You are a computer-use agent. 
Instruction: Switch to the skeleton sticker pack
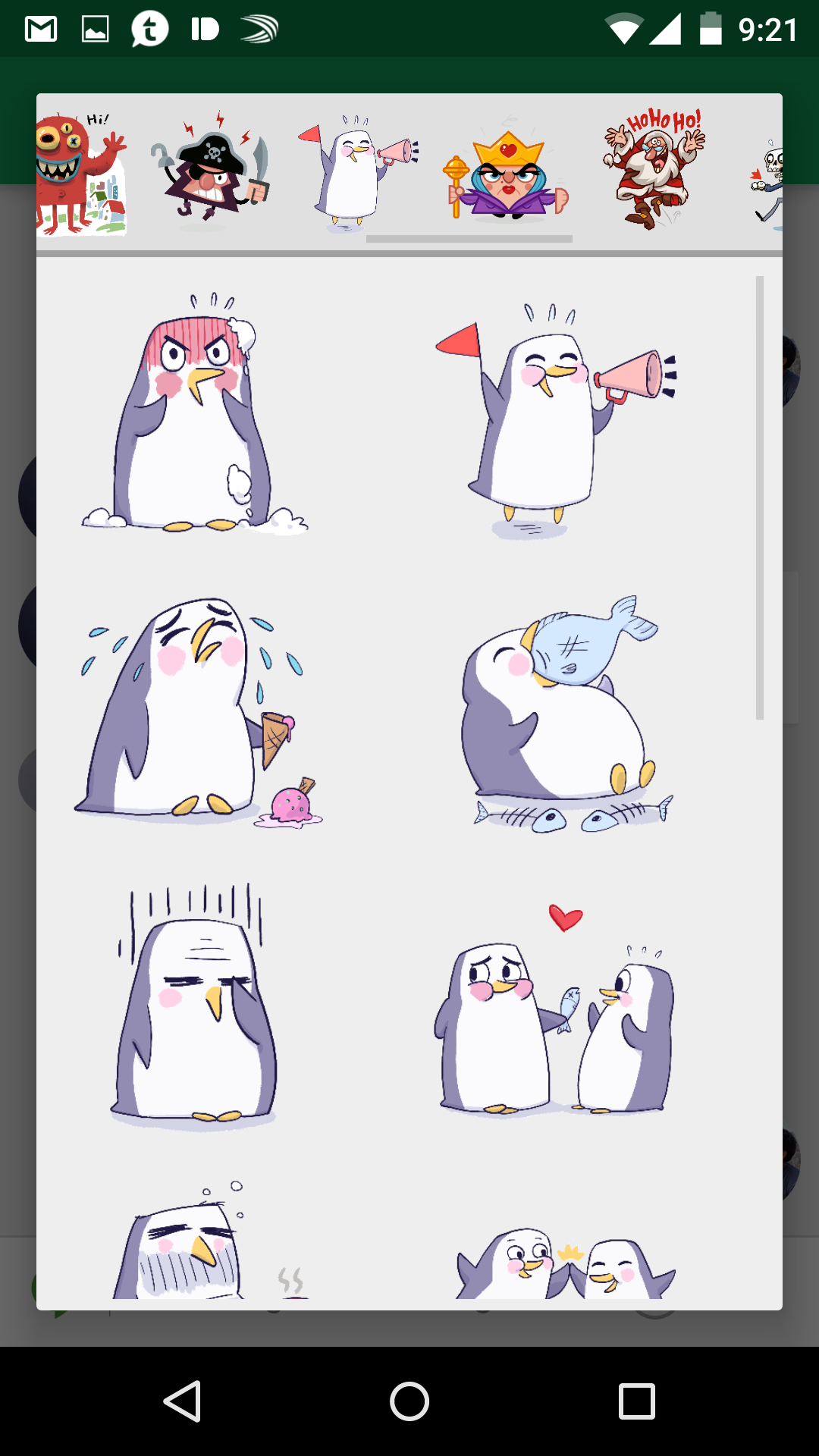767,182
